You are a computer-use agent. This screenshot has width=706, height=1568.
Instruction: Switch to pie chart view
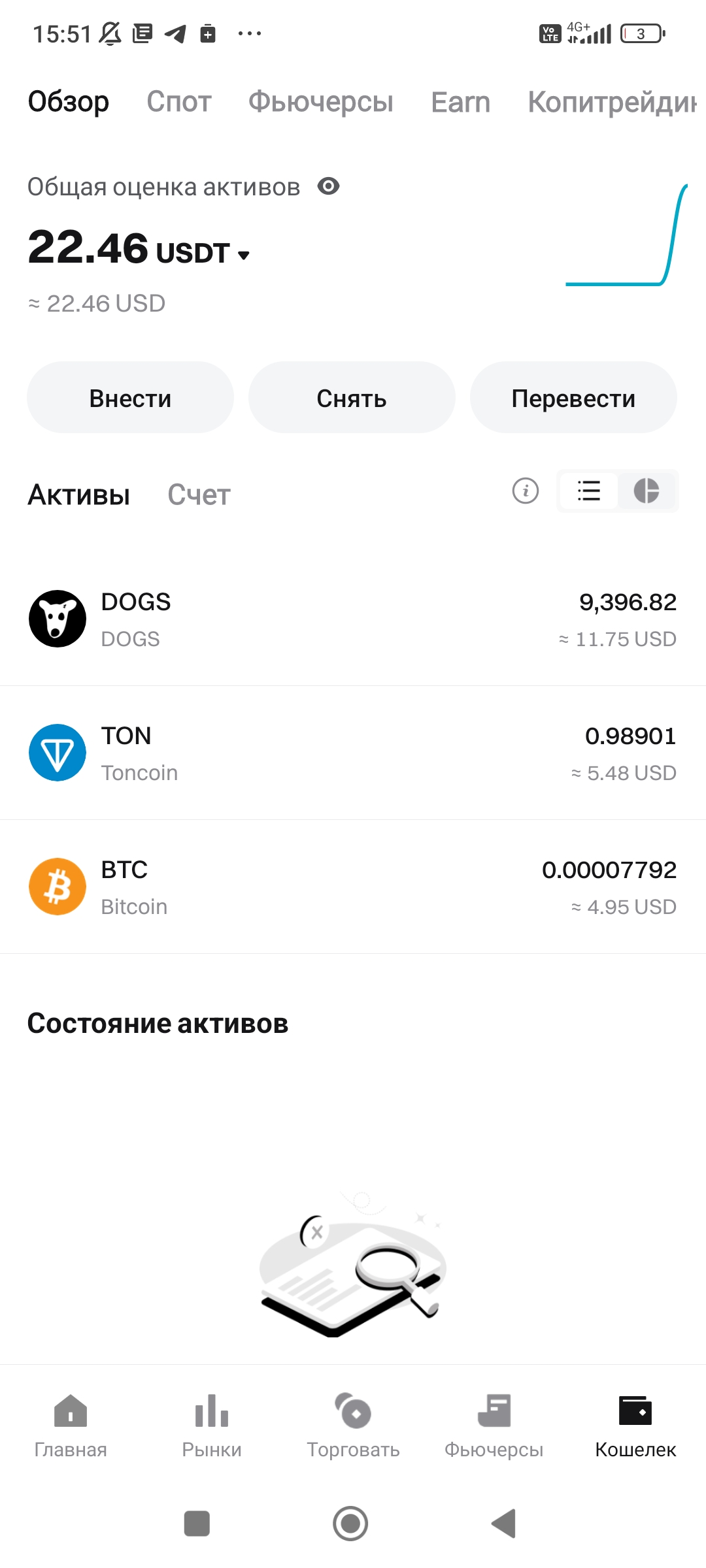pos(647,491)
